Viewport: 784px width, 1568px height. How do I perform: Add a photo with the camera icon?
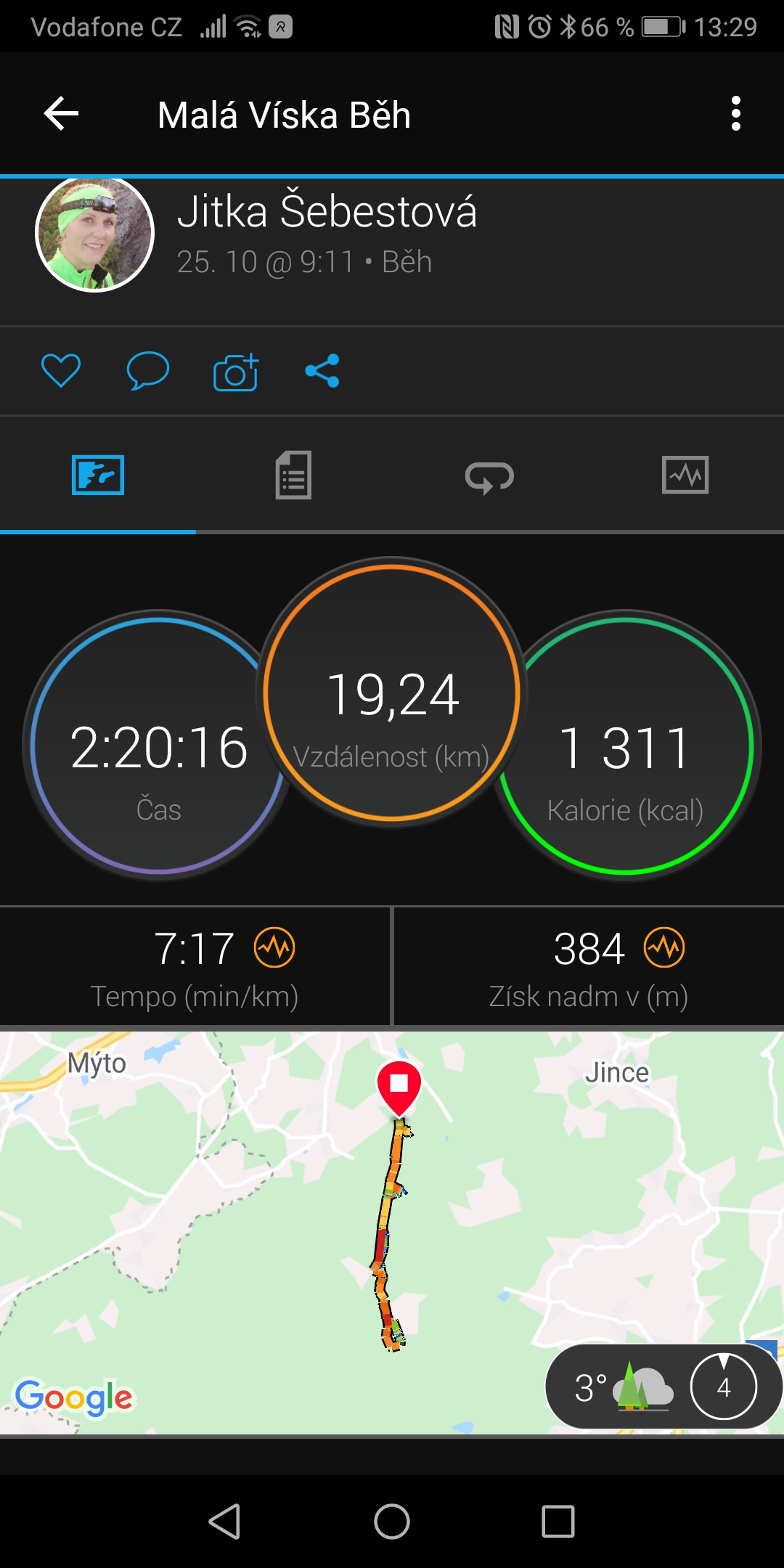(x=236, y=372)
